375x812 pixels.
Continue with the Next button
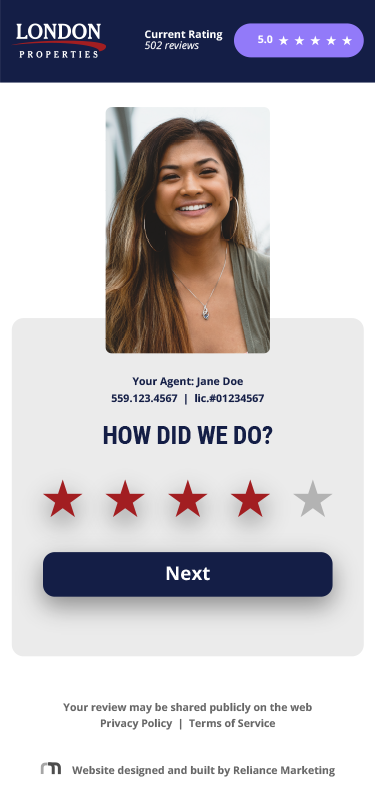(188, 574)
